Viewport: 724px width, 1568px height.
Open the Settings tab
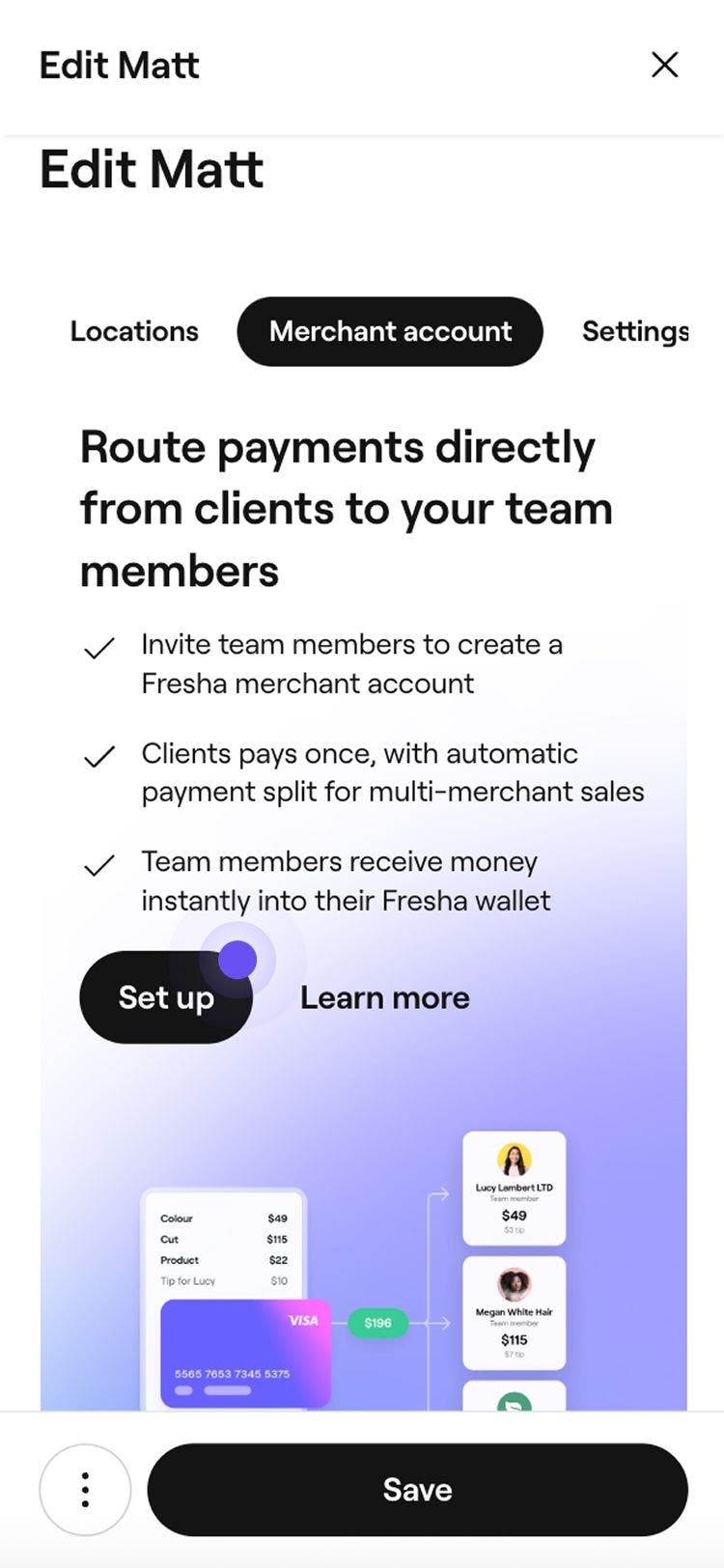point(635,331)
